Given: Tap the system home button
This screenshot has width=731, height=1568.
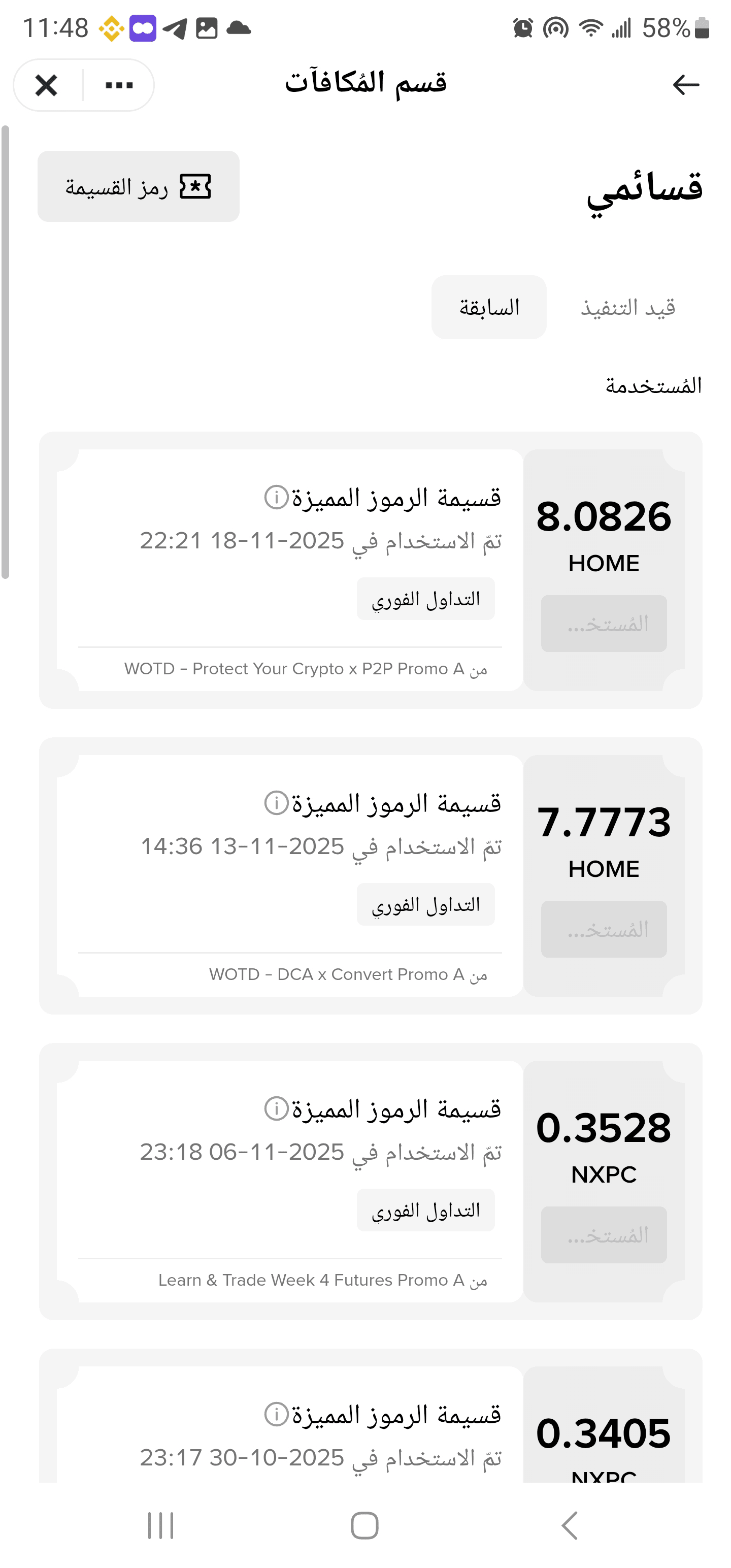Looking at the screenshot, I should pos(364,1525).
